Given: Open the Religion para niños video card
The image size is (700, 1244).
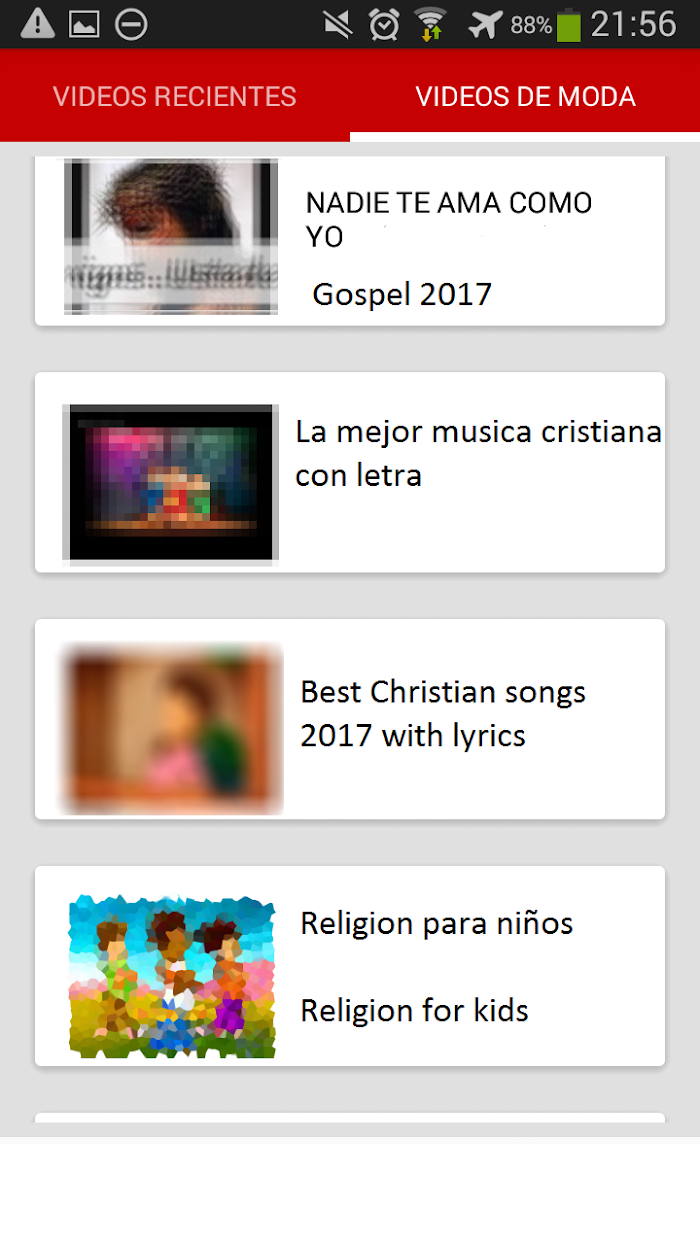Looking at the screenshot, I should tap(350, 966).
